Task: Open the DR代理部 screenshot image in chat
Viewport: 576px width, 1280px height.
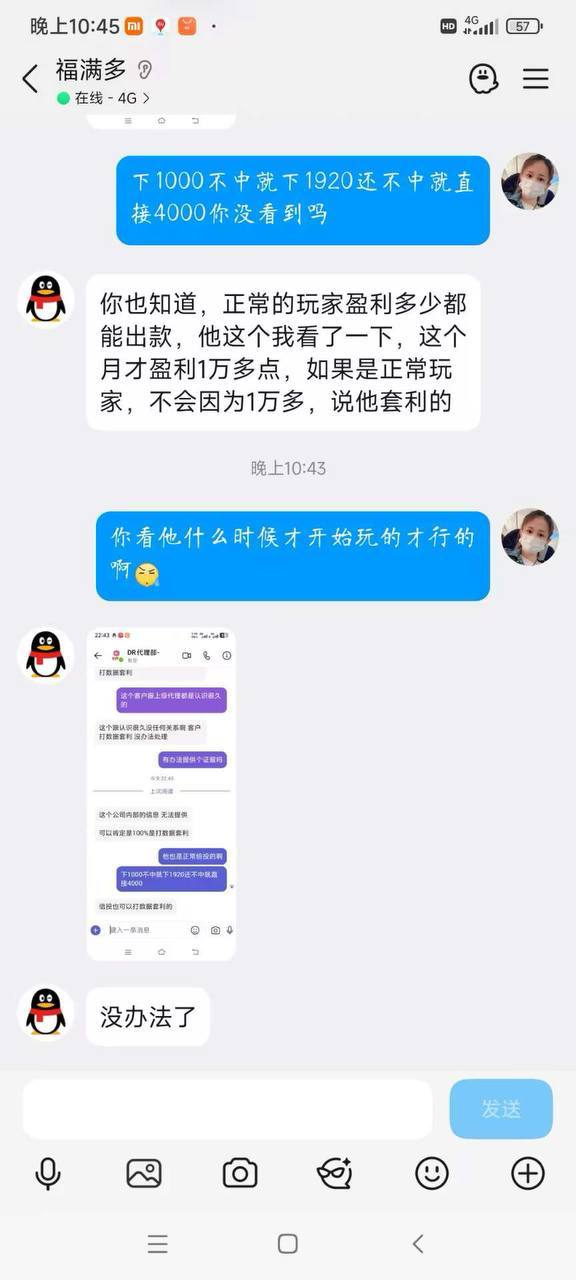Action: point(161,794)
